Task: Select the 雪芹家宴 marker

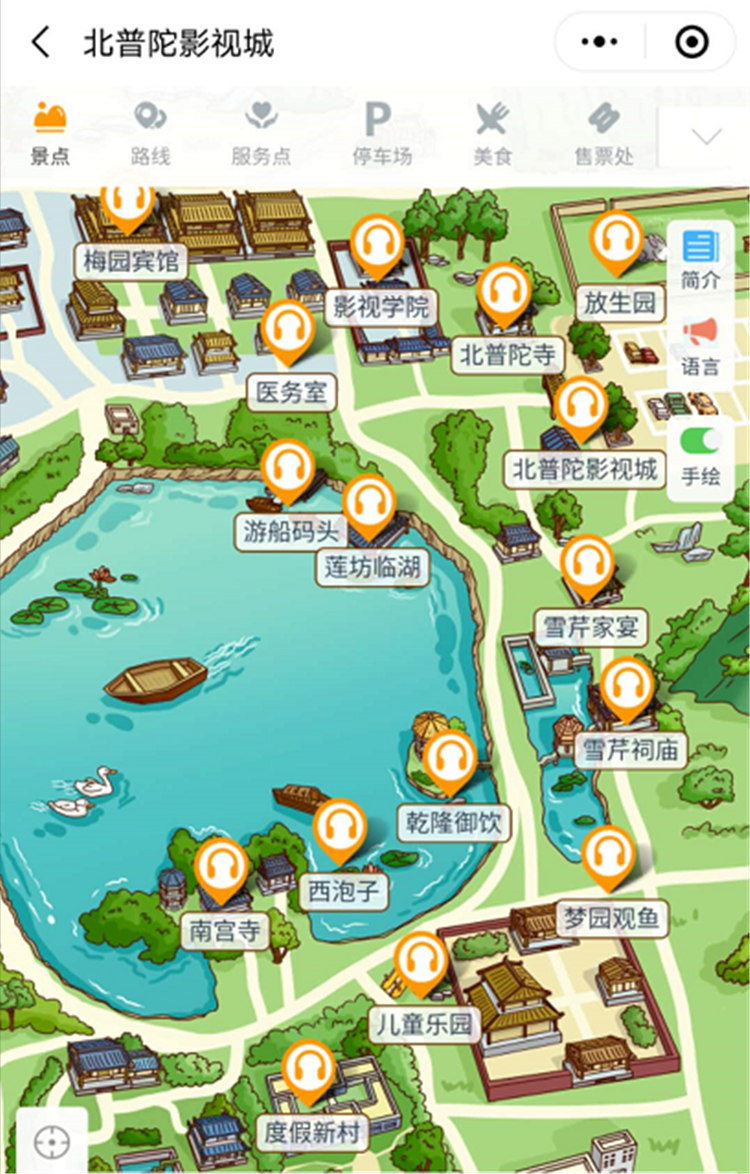Action: tap(588, 566)
